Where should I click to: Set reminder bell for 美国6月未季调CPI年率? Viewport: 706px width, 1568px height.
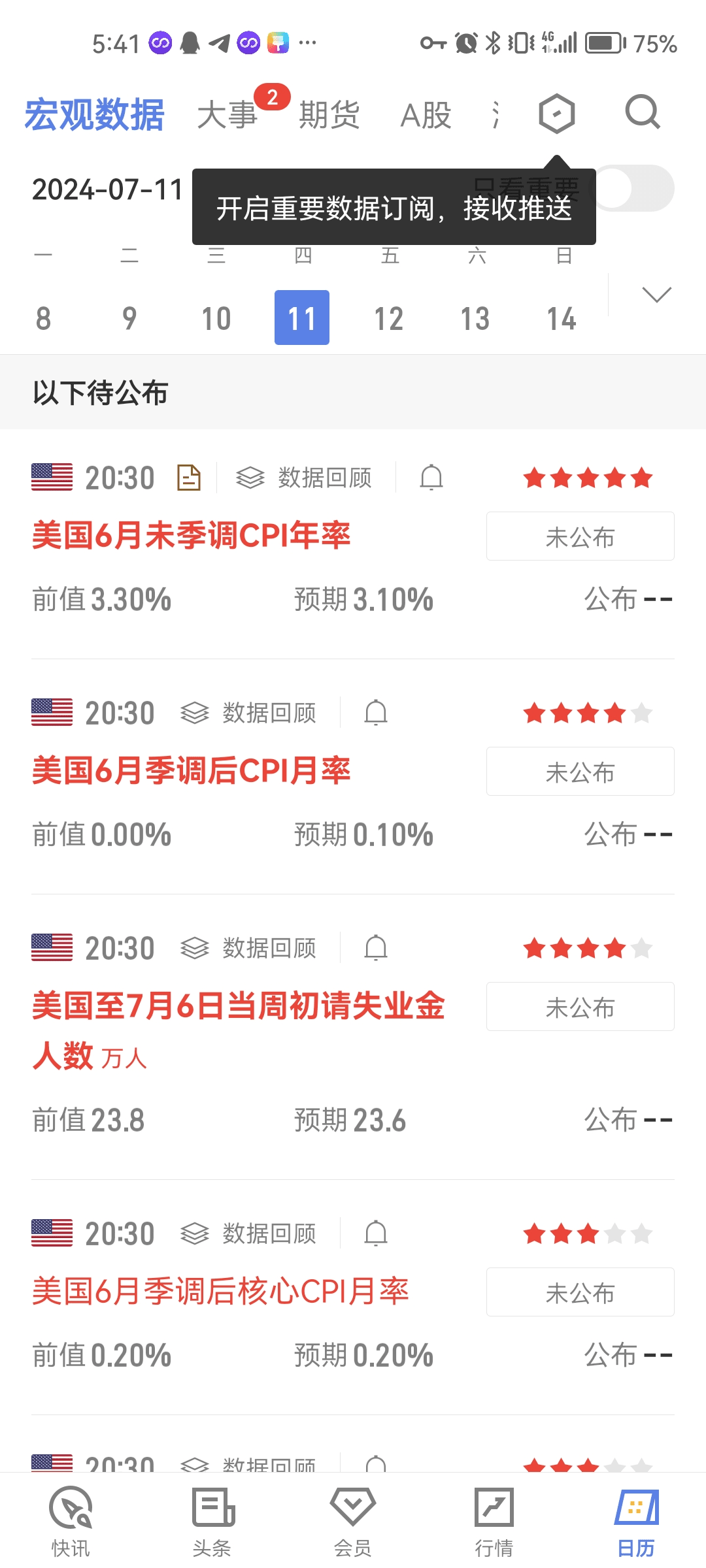431,478
